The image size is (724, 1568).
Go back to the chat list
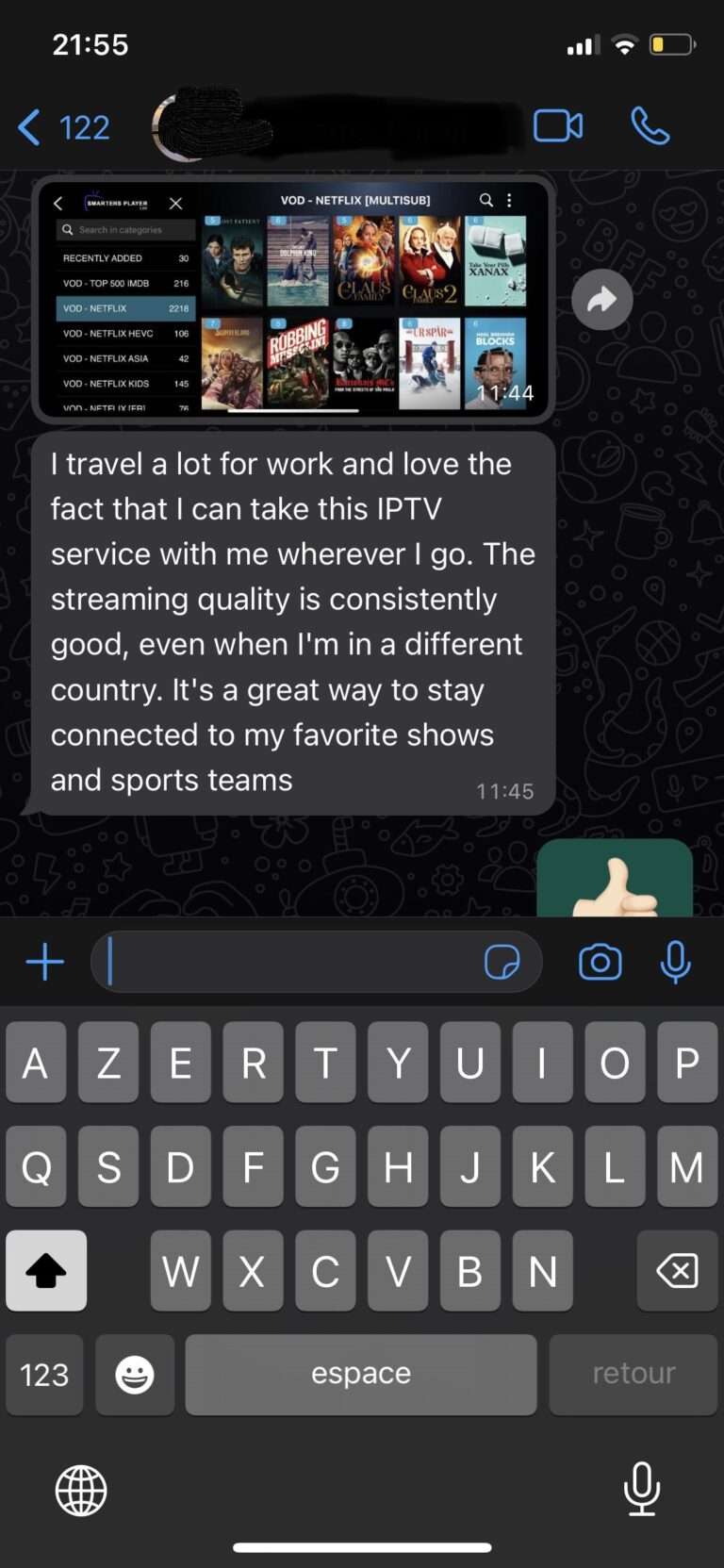click(62, 127)
